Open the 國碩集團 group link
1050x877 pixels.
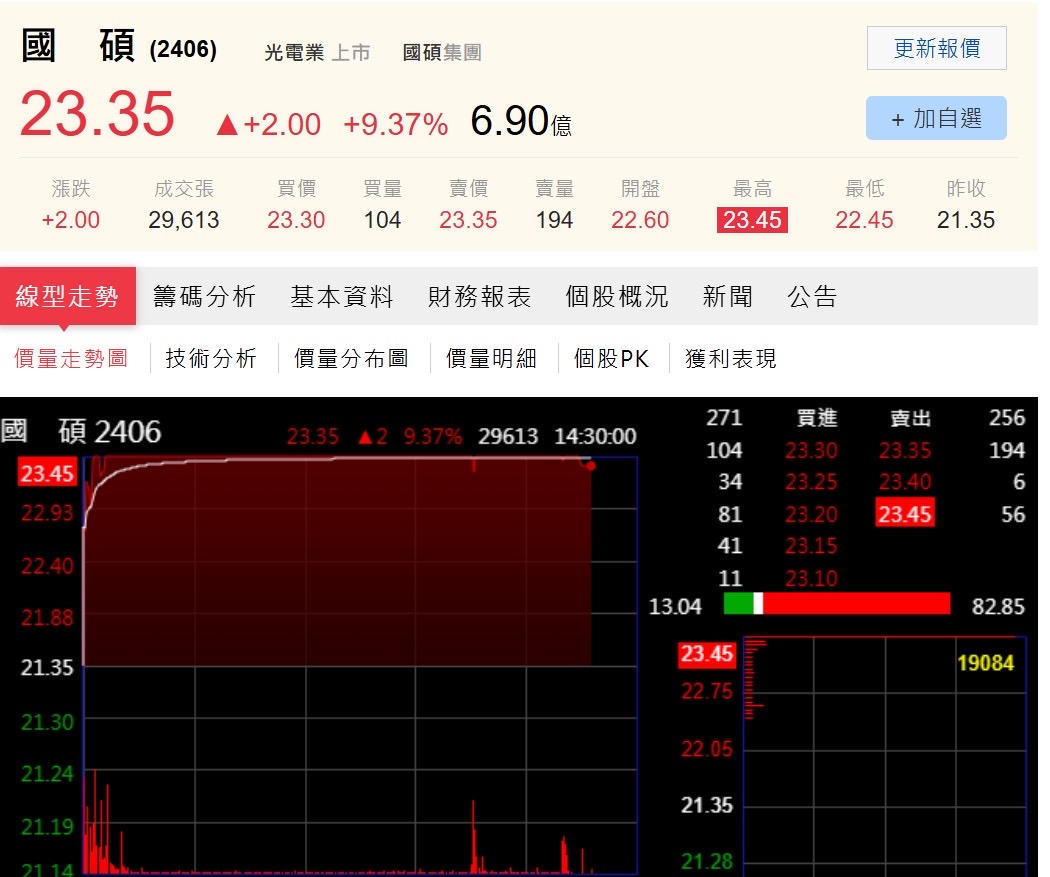pos(442,52)
